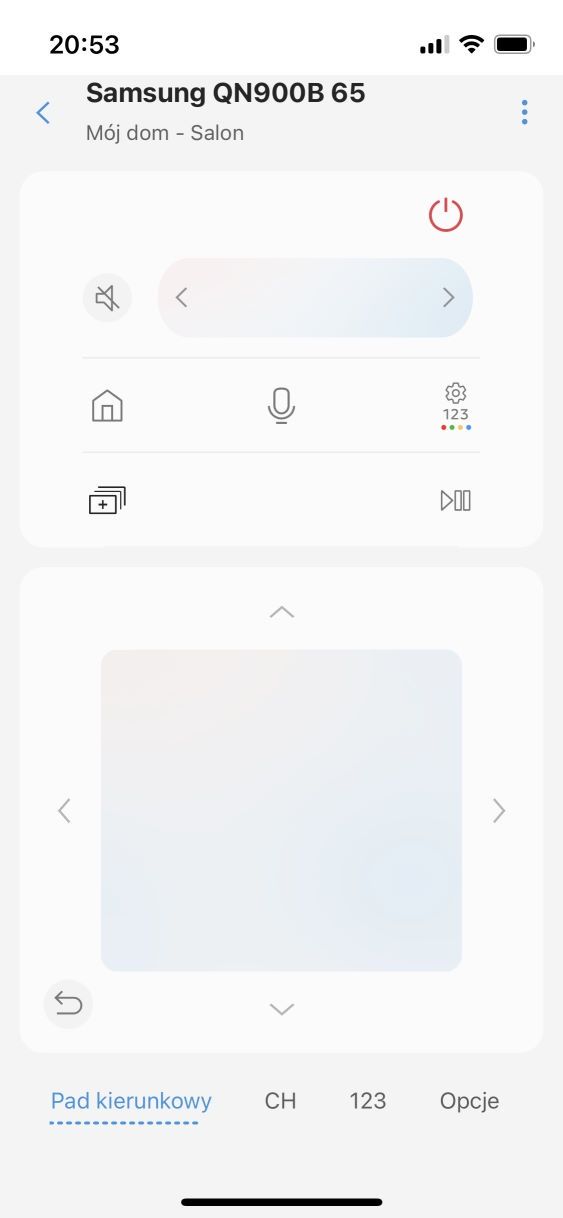Lower the volume with the left chevron
The height and width of the screenshot is (1218, 563).
181,297
